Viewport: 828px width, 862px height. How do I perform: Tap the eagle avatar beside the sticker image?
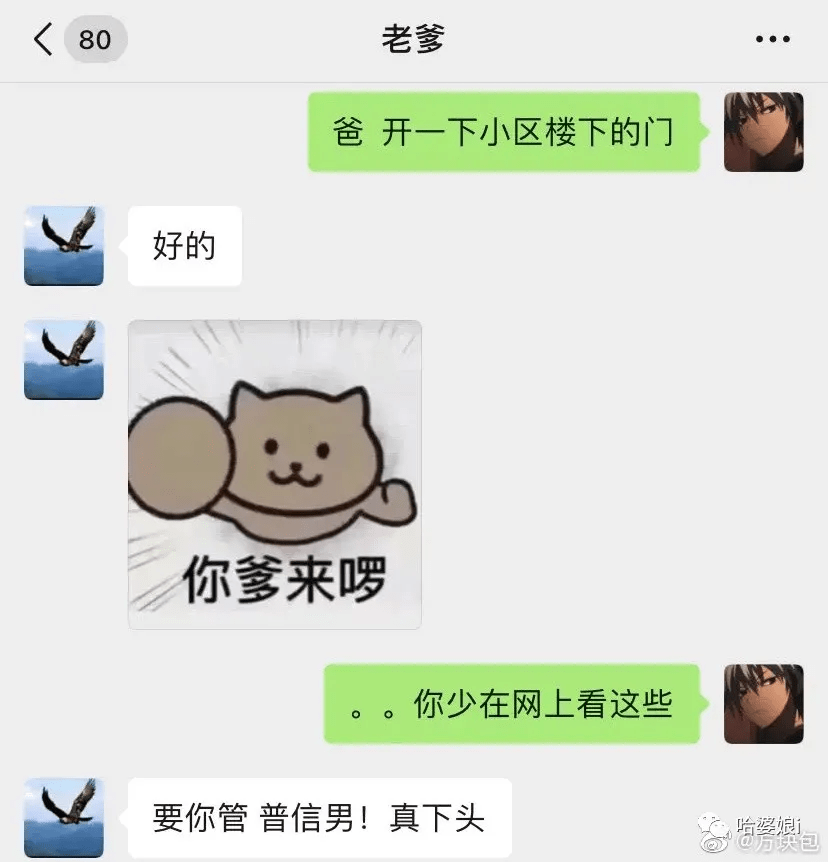[x=63, y=360]
